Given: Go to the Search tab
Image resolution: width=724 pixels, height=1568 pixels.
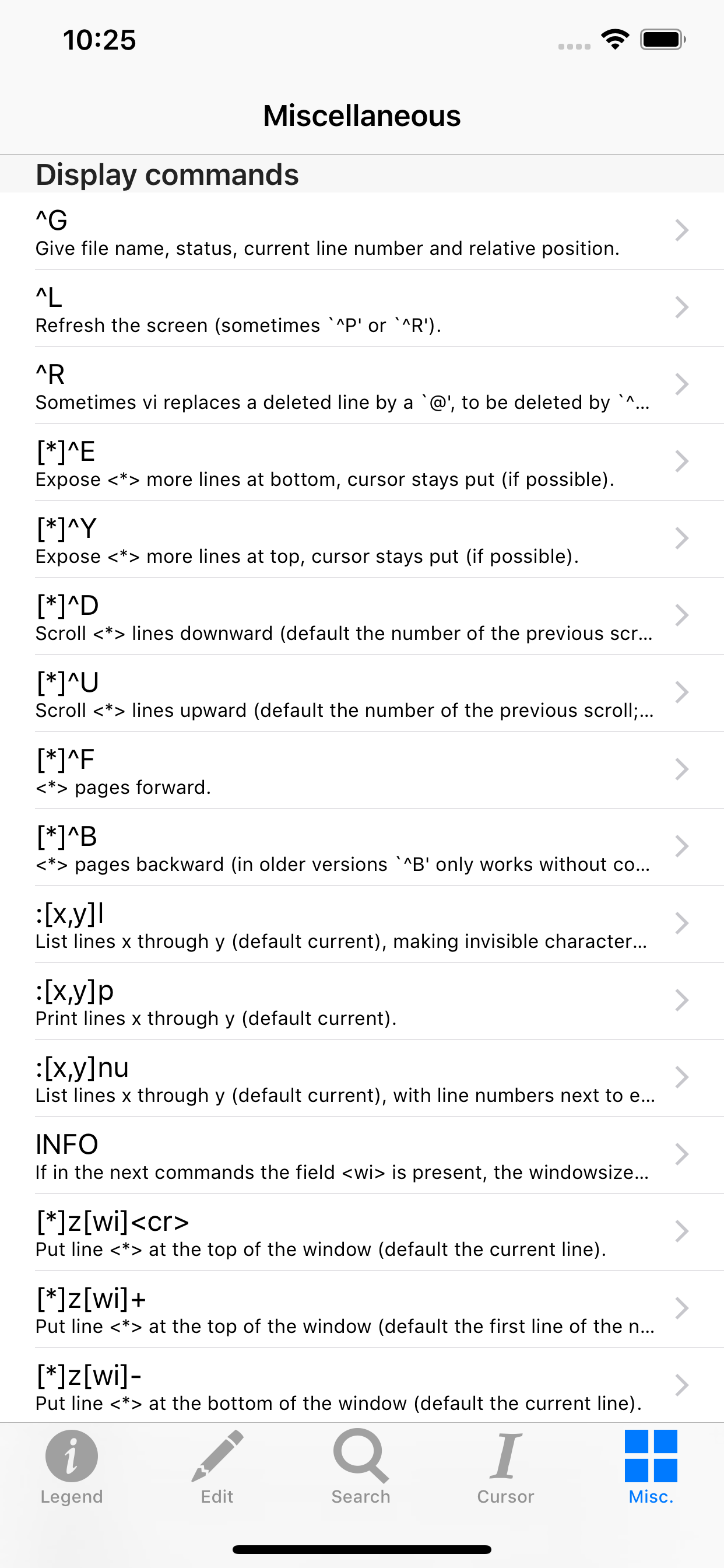Looking at the screenshot, I should click(x=361, y=1467).
